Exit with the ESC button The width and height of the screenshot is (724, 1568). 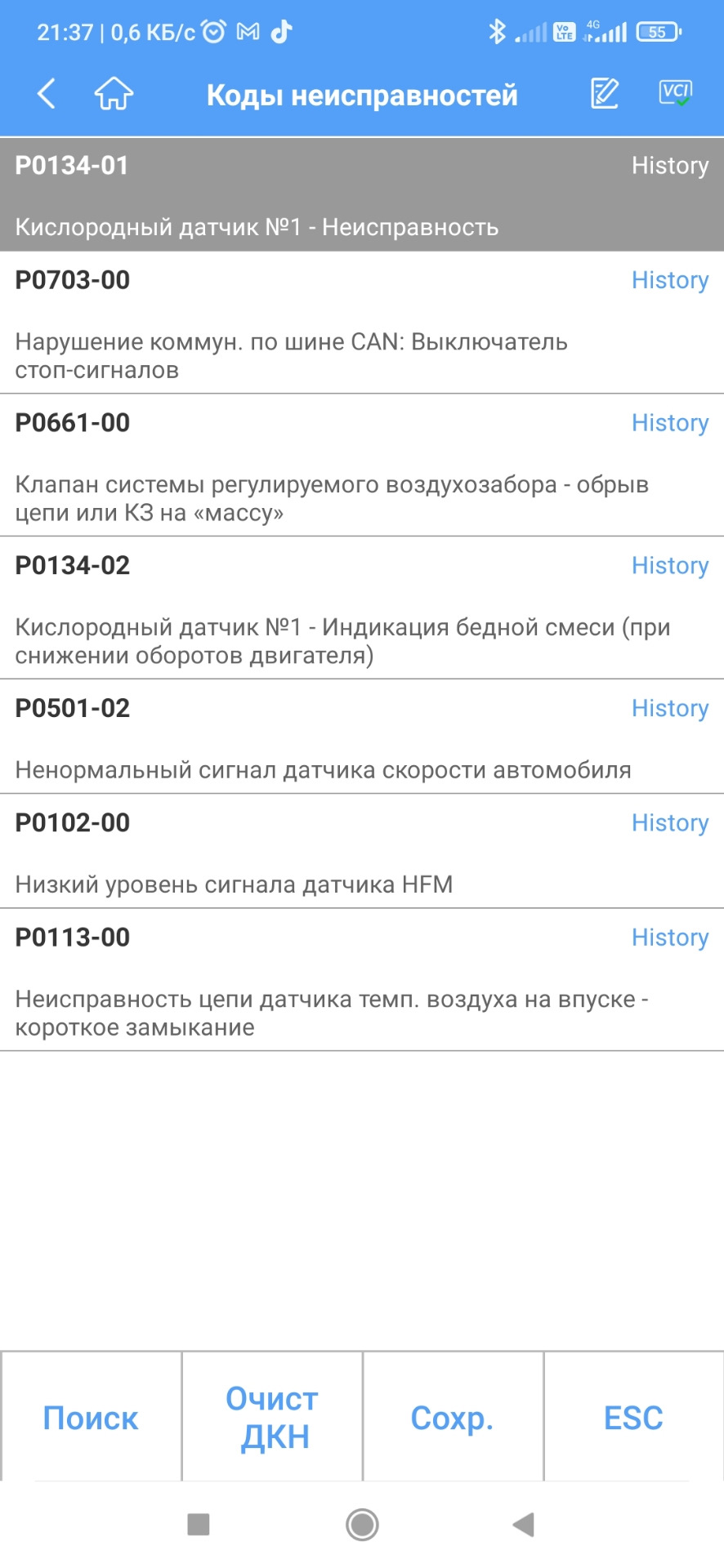click(x=633, y=1418)
